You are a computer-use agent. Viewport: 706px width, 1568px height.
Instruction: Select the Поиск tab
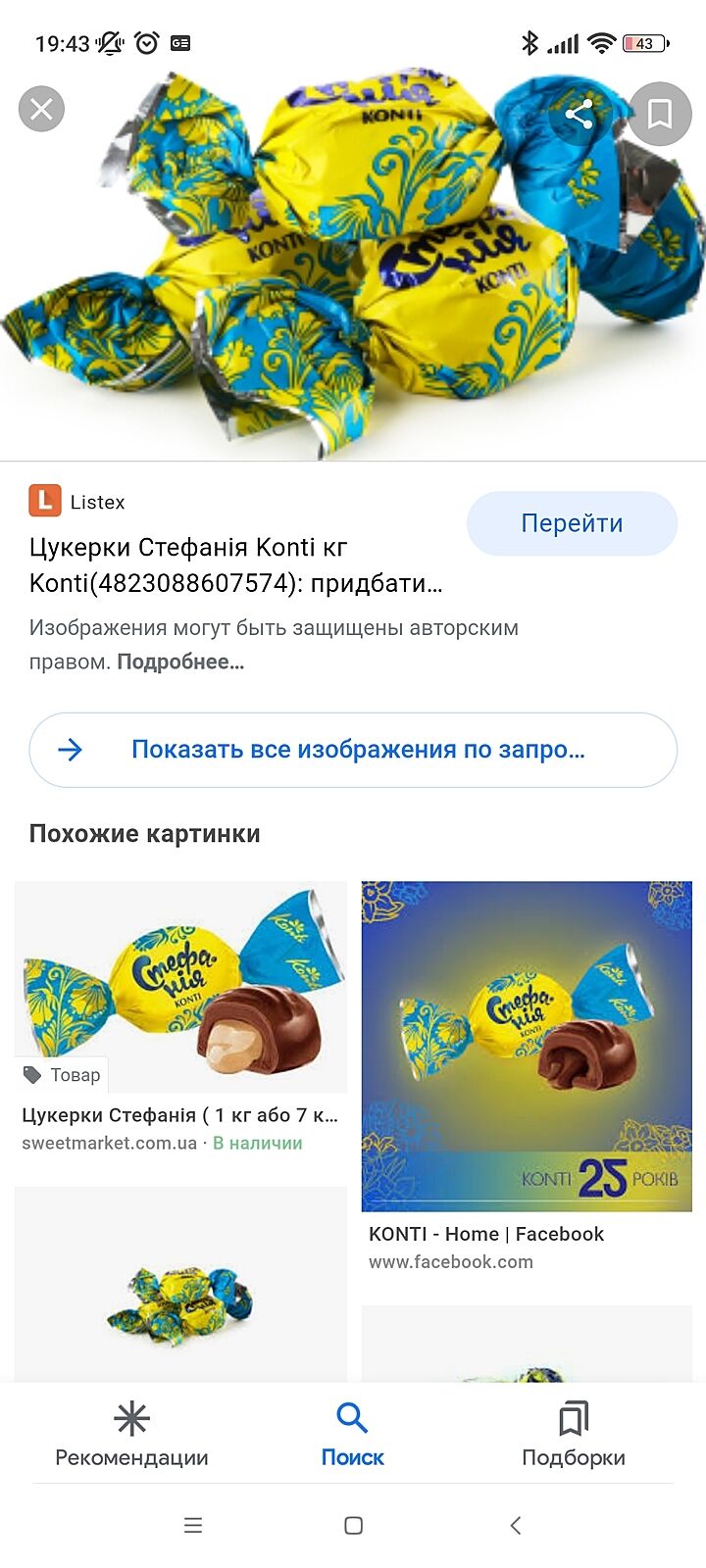point(352,1434)
